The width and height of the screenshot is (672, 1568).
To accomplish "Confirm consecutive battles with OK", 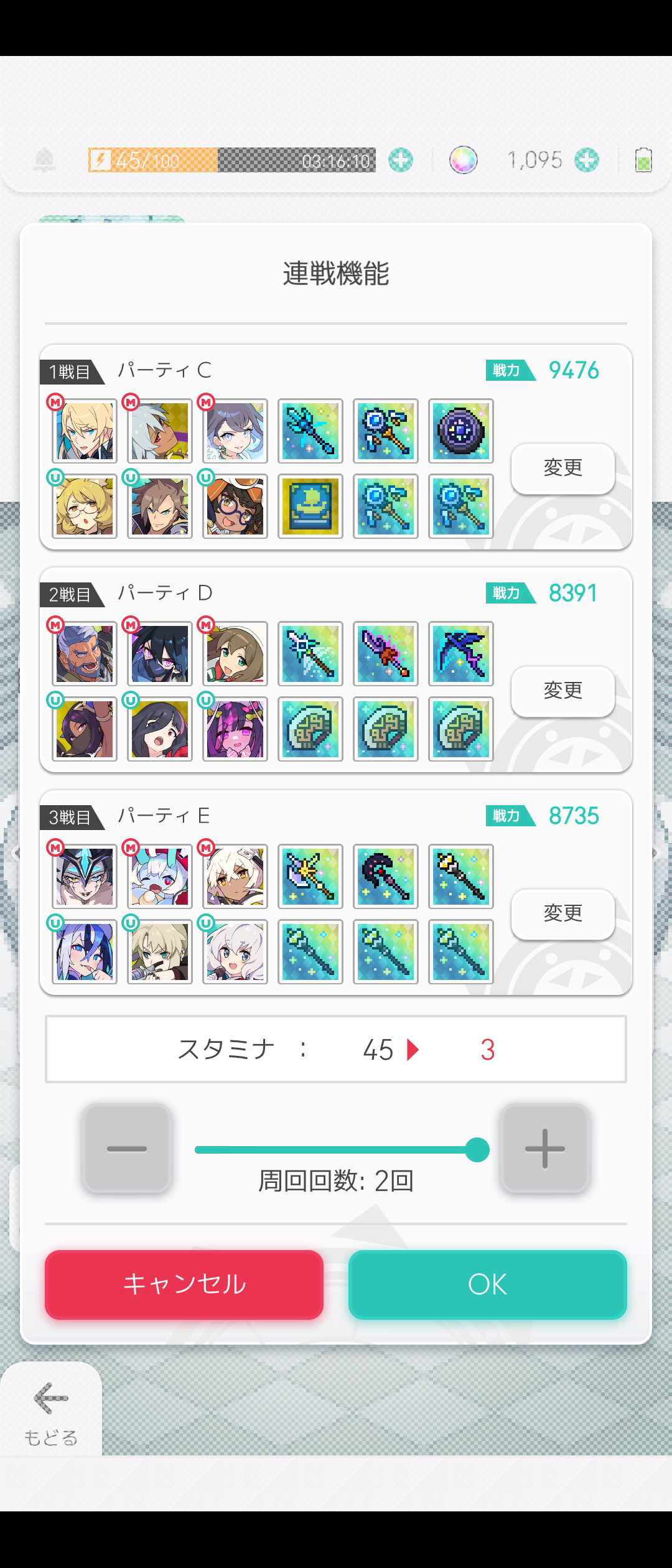I will (487, 1284).
